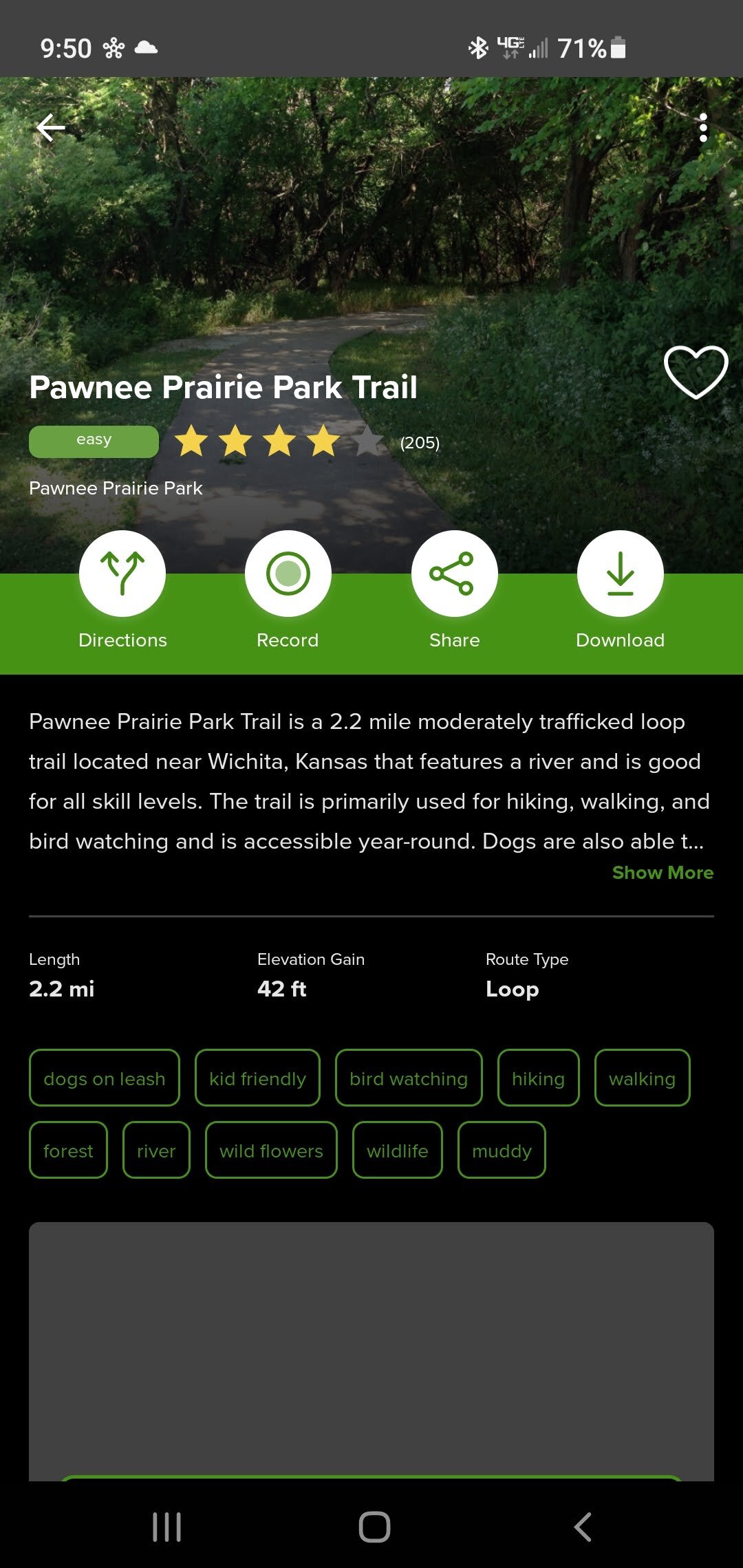743x1568 pixels.
Task: Favorite this trail with the heart
Action: pos(696,372)
